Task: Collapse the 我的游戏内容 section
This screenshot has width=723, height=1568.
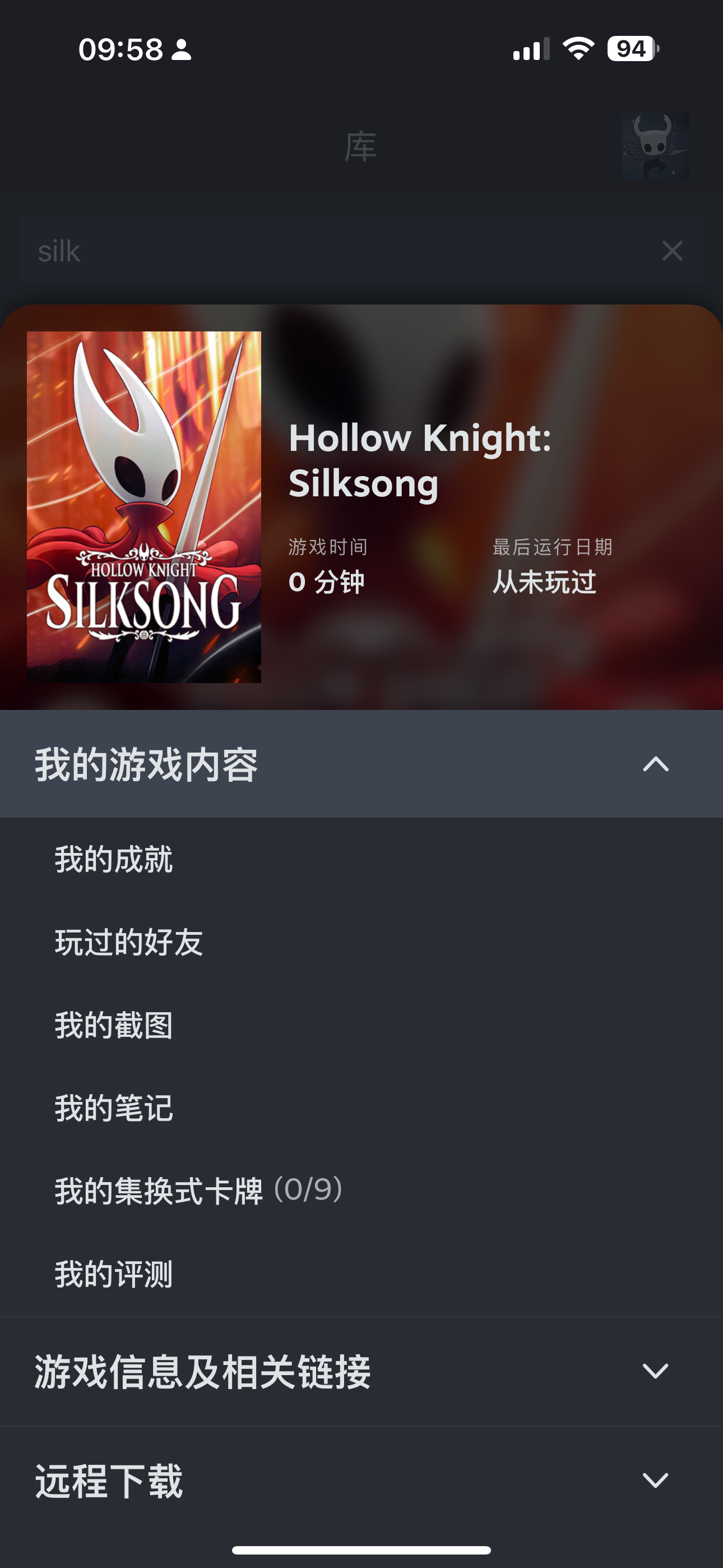Action: click(x=655, y=764)
